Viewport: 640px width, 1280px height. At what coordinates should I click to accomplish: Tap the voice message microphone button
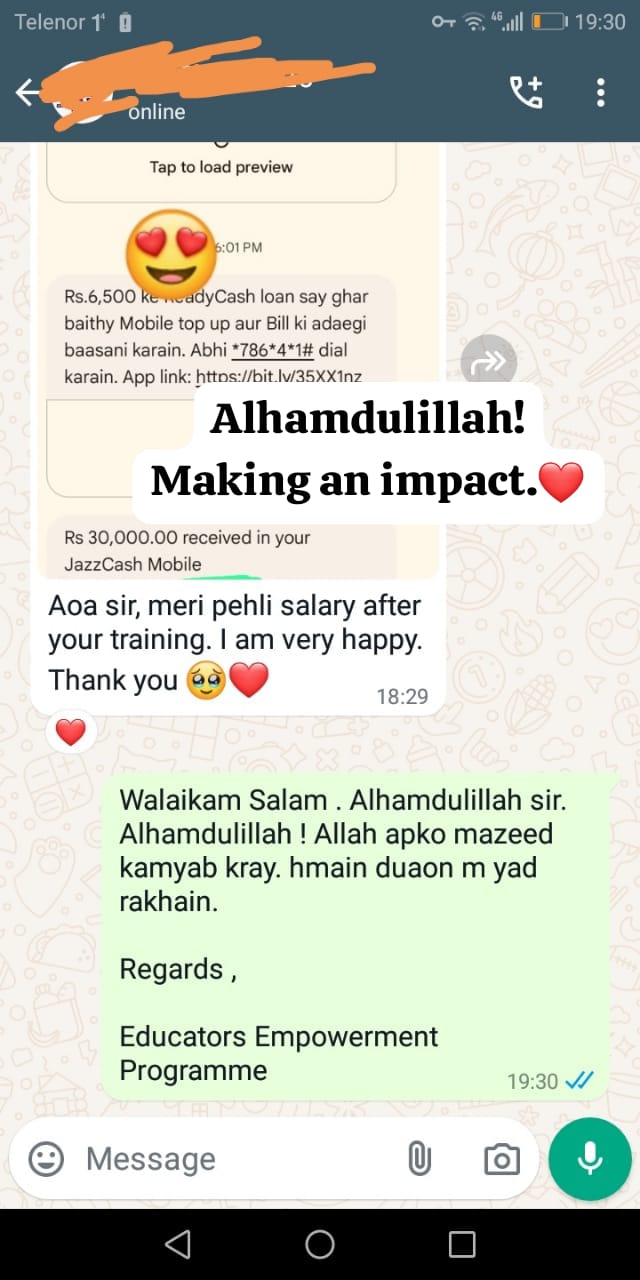[590, 1159]
